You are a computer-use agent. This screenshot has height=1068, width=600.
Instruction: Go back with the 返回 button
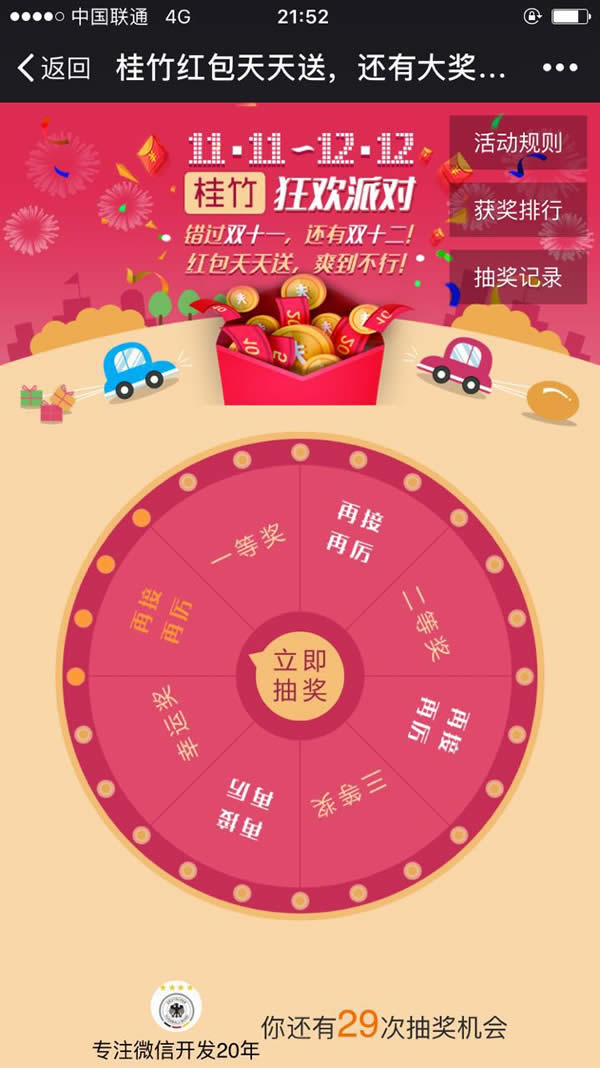pyautogui.click(x=54, y=69)
